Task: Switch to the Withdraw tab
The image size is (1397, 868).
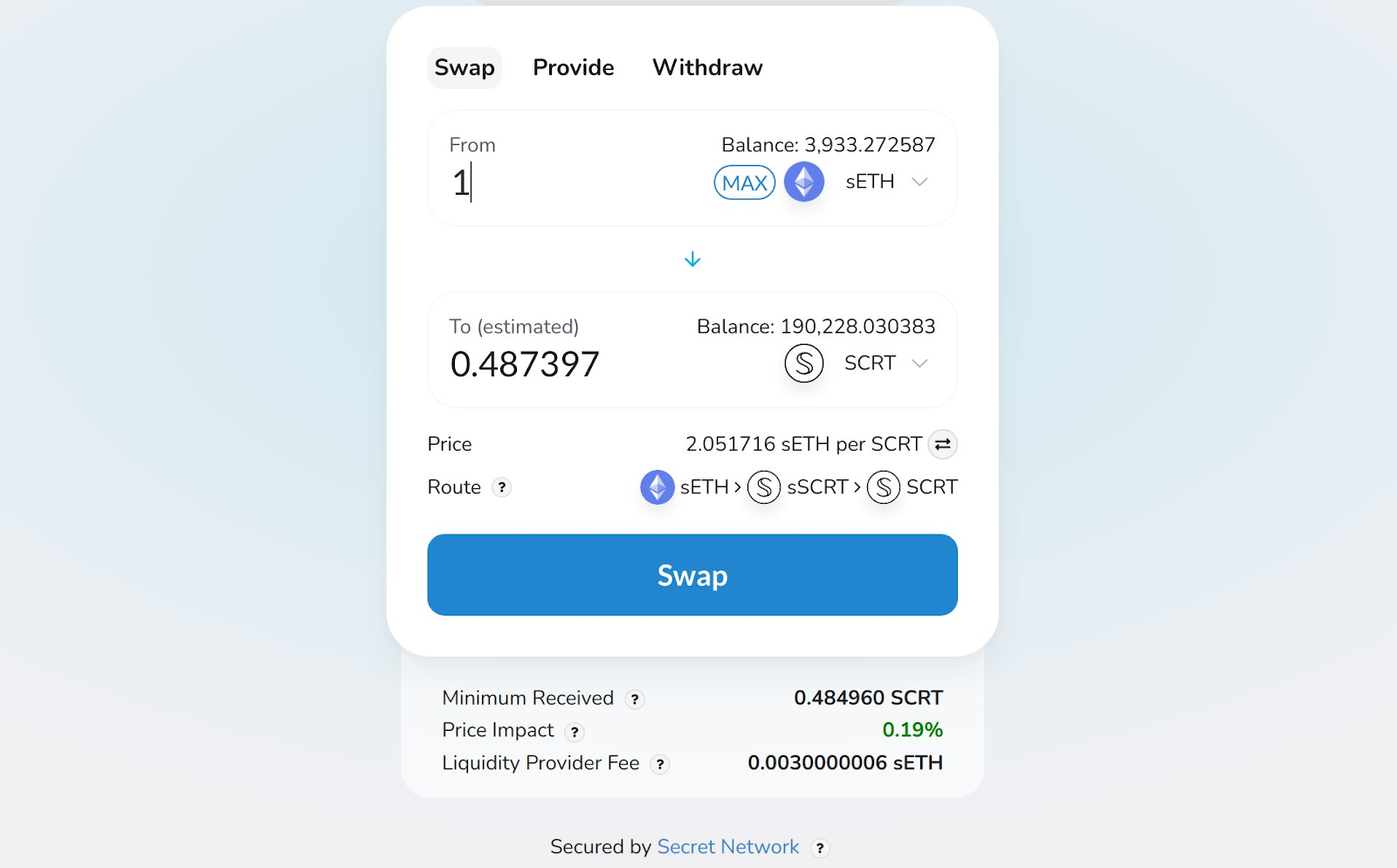Action: click(x=707, y=68)
